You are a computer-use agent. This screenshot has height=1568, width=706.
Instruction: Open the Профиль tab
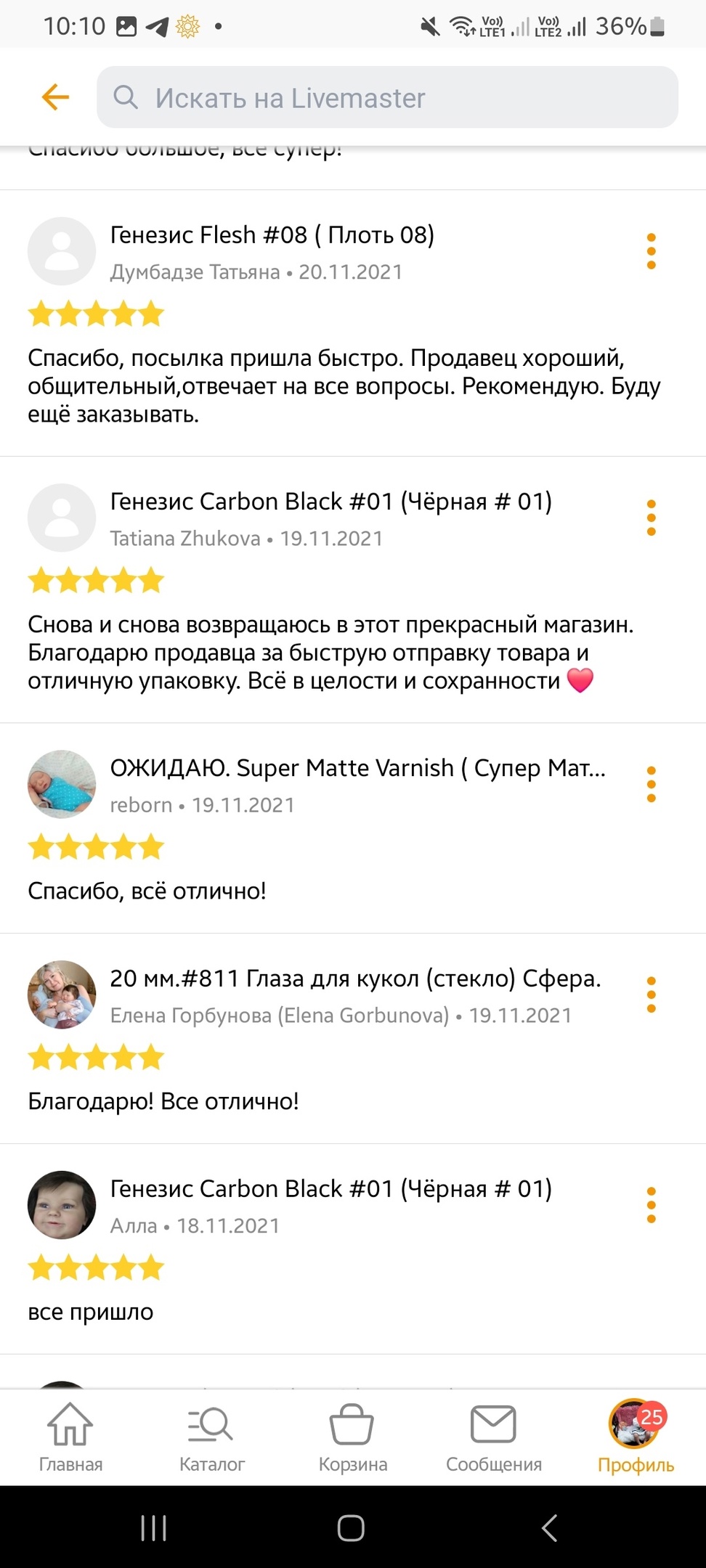tap(636, 1437)
